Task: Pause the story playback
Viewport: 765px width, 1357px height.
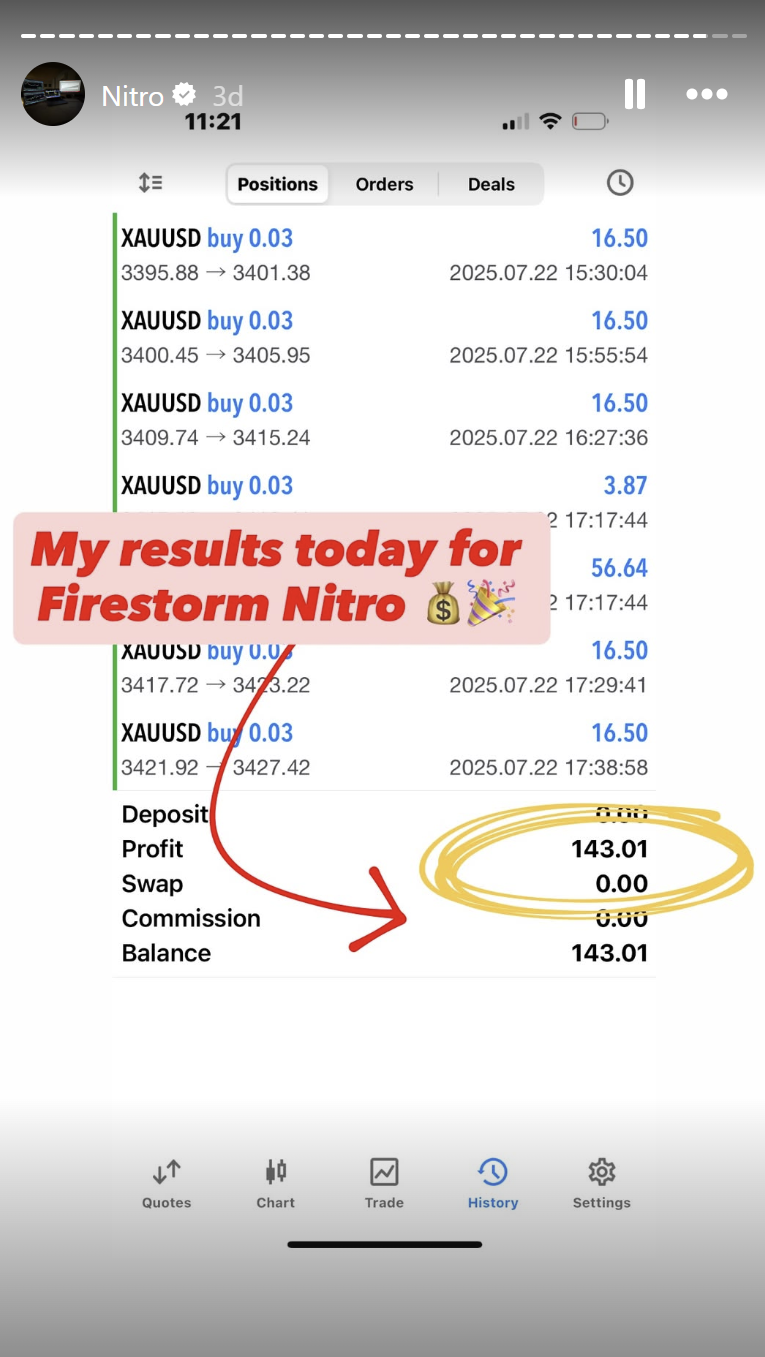Action: 634,94
